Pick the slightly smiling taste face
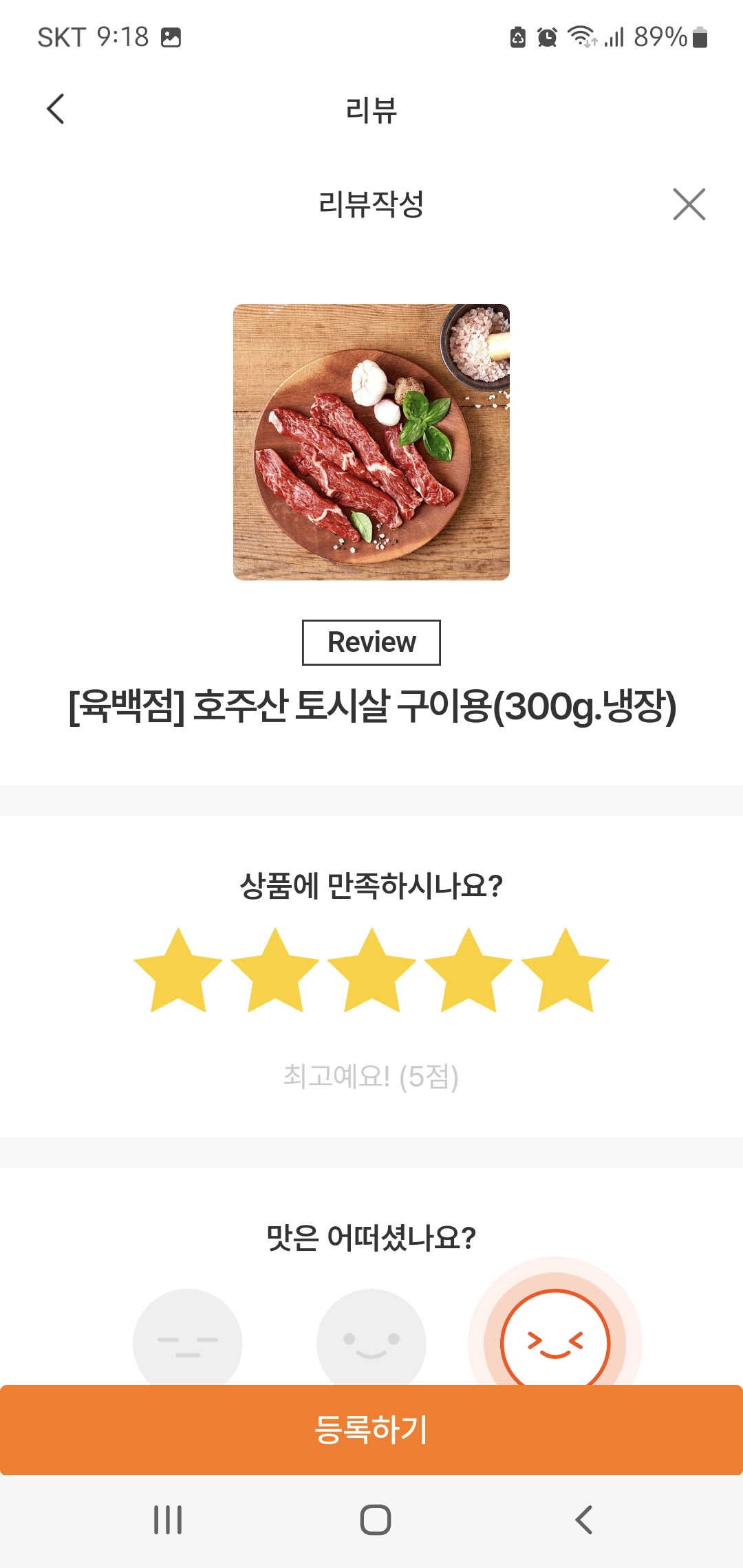This screenshot has width=743, height=1568. click(371, 1337)
